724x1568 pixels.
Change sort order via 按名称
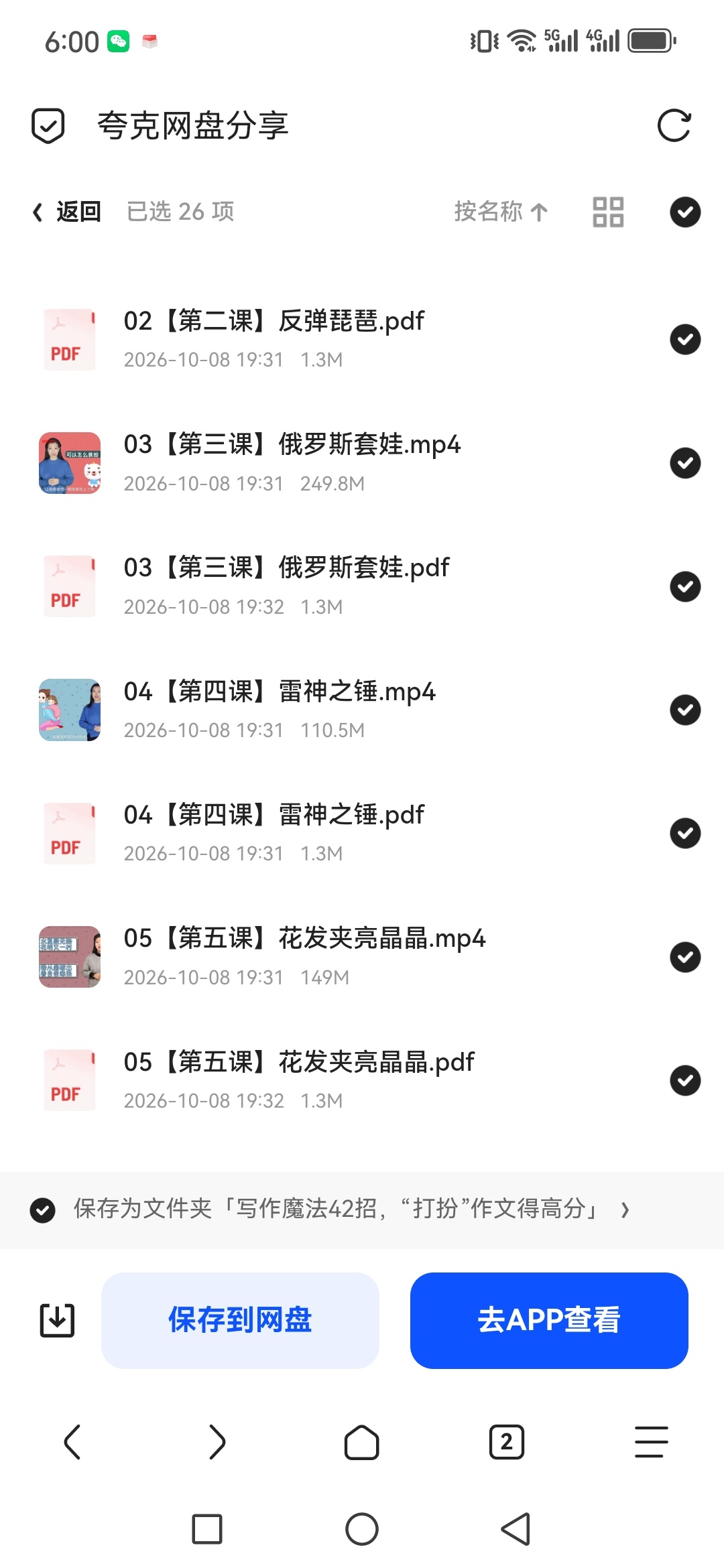(501, 212)
